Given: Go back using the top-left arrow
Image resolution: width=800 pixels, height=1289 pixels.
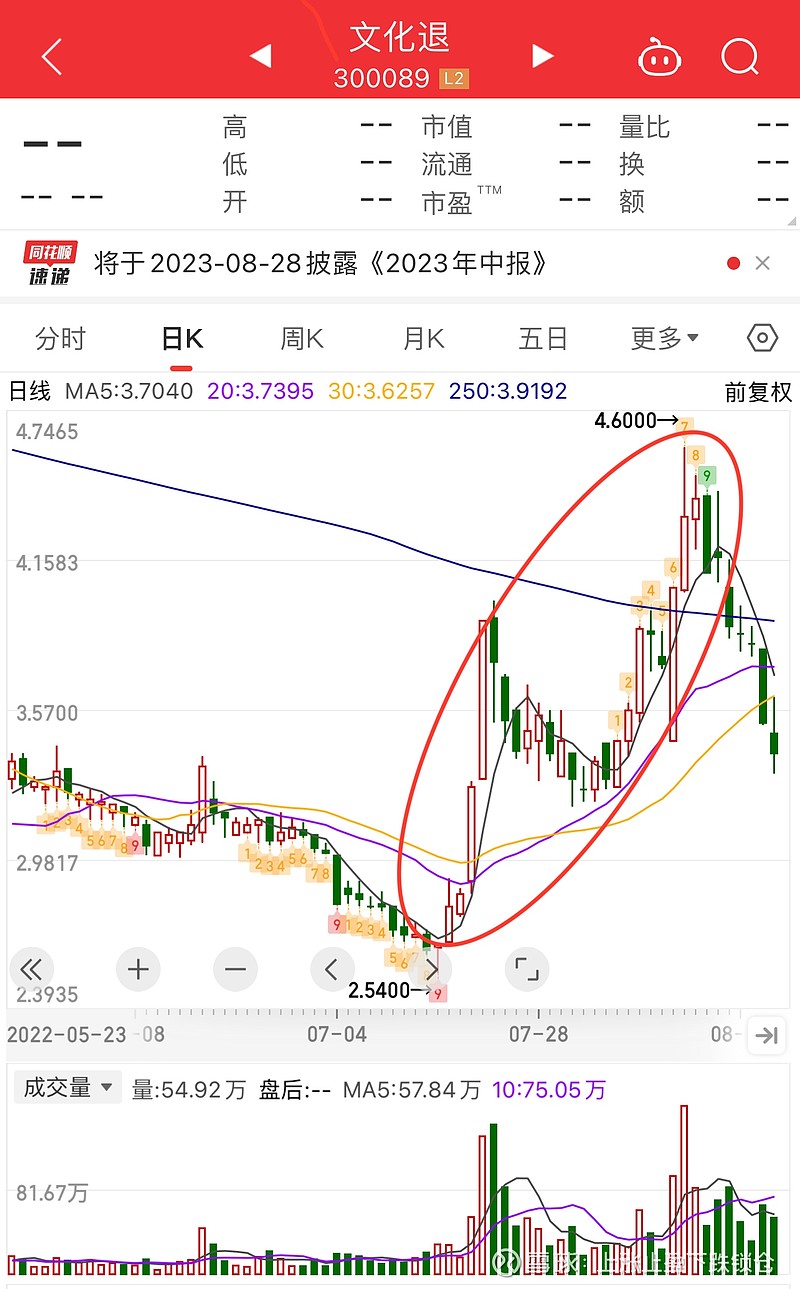Looking at the screenshot, I should (52, 57).
